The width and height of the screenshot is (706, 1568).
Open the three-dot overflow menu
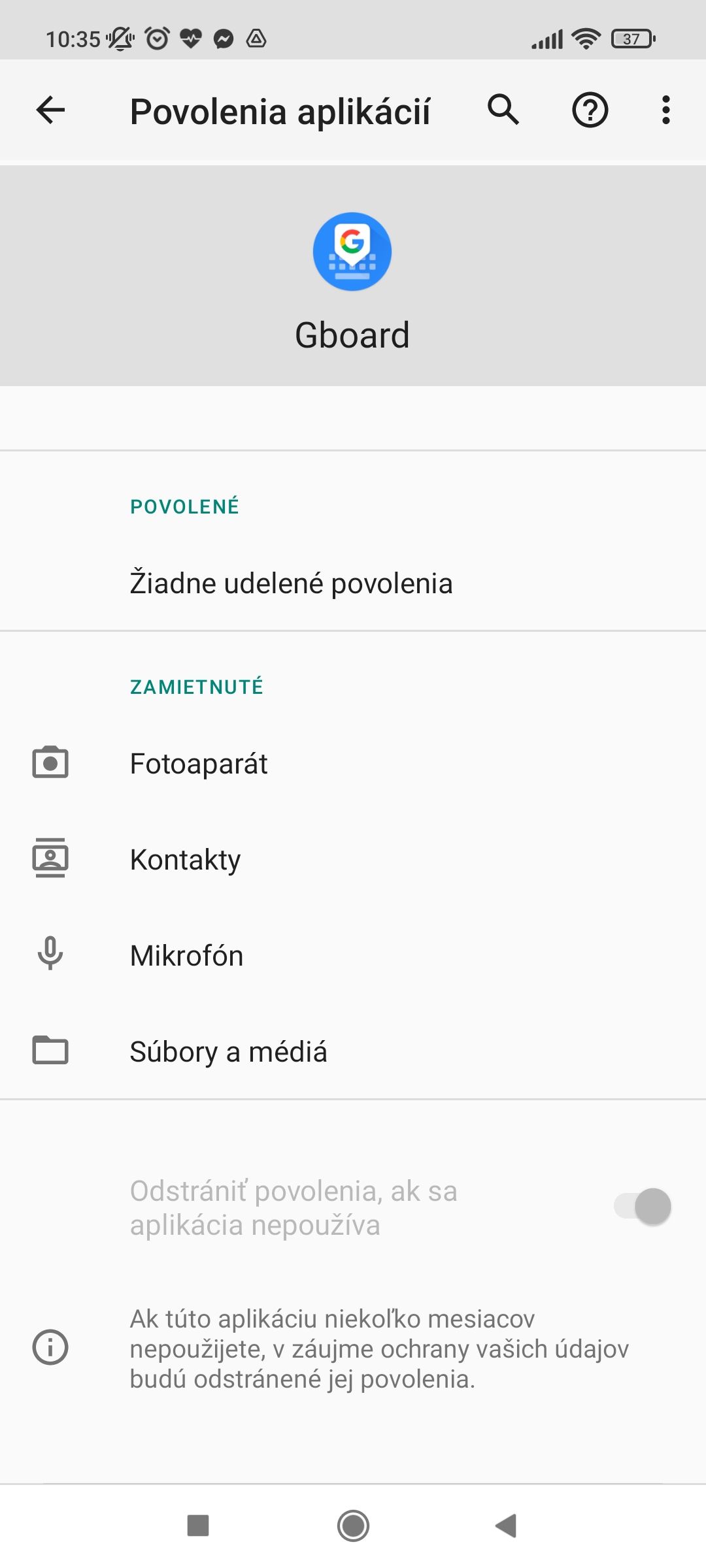pos(665,110)
